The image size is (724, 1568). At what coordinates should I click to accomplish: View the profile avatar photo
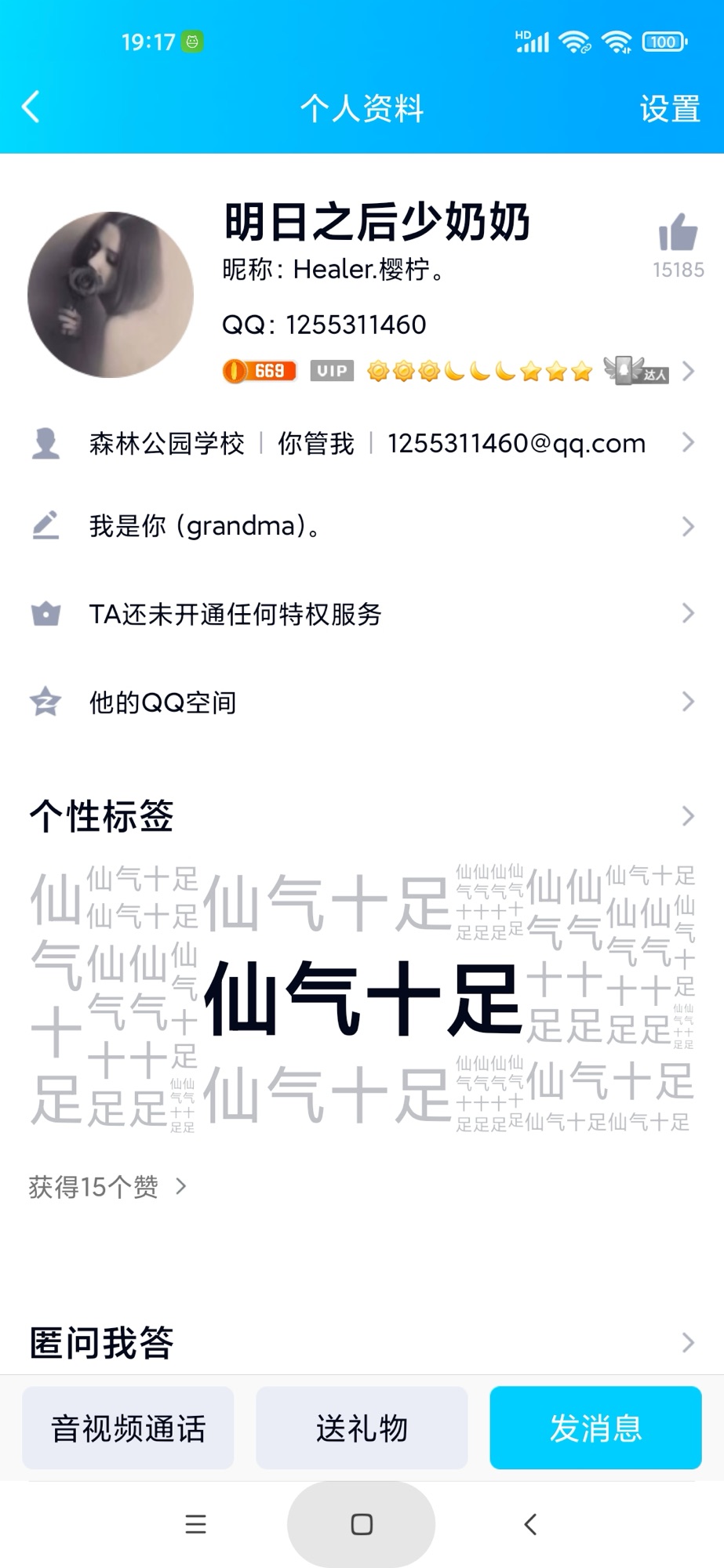click(x=111, y=295)
